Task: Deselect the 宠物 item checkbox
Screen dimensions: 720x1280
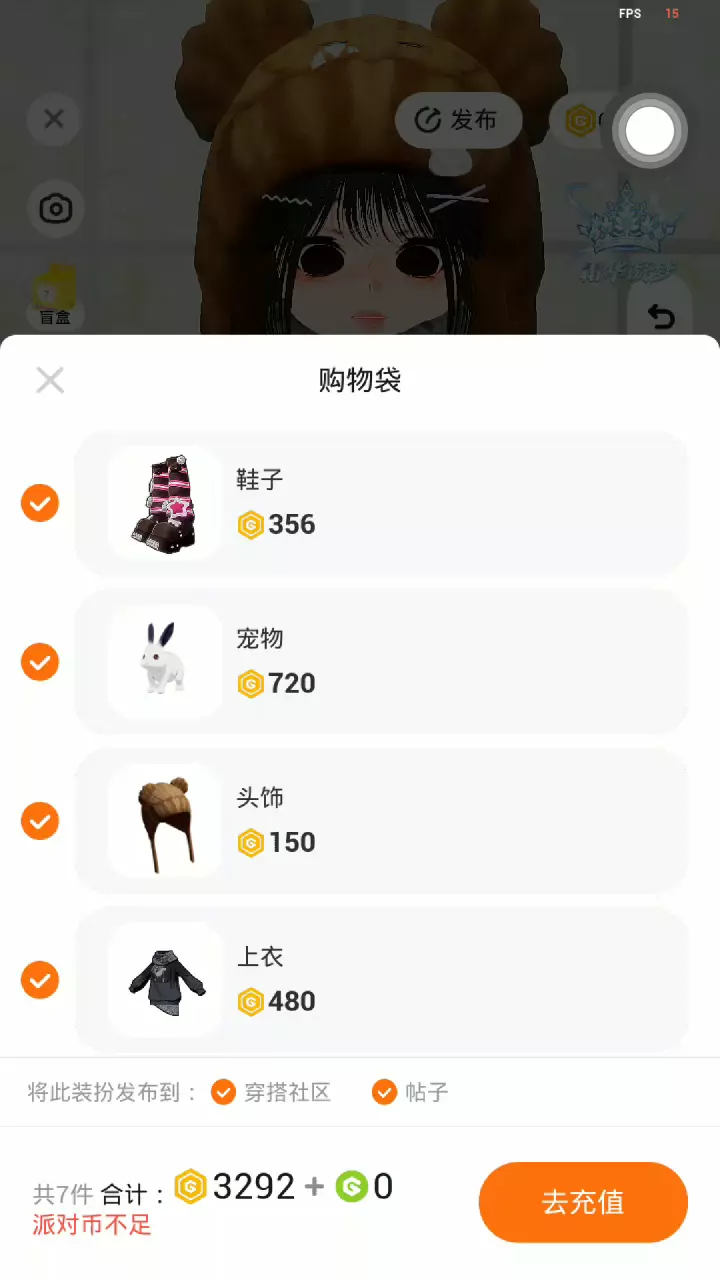Action: 40,662
